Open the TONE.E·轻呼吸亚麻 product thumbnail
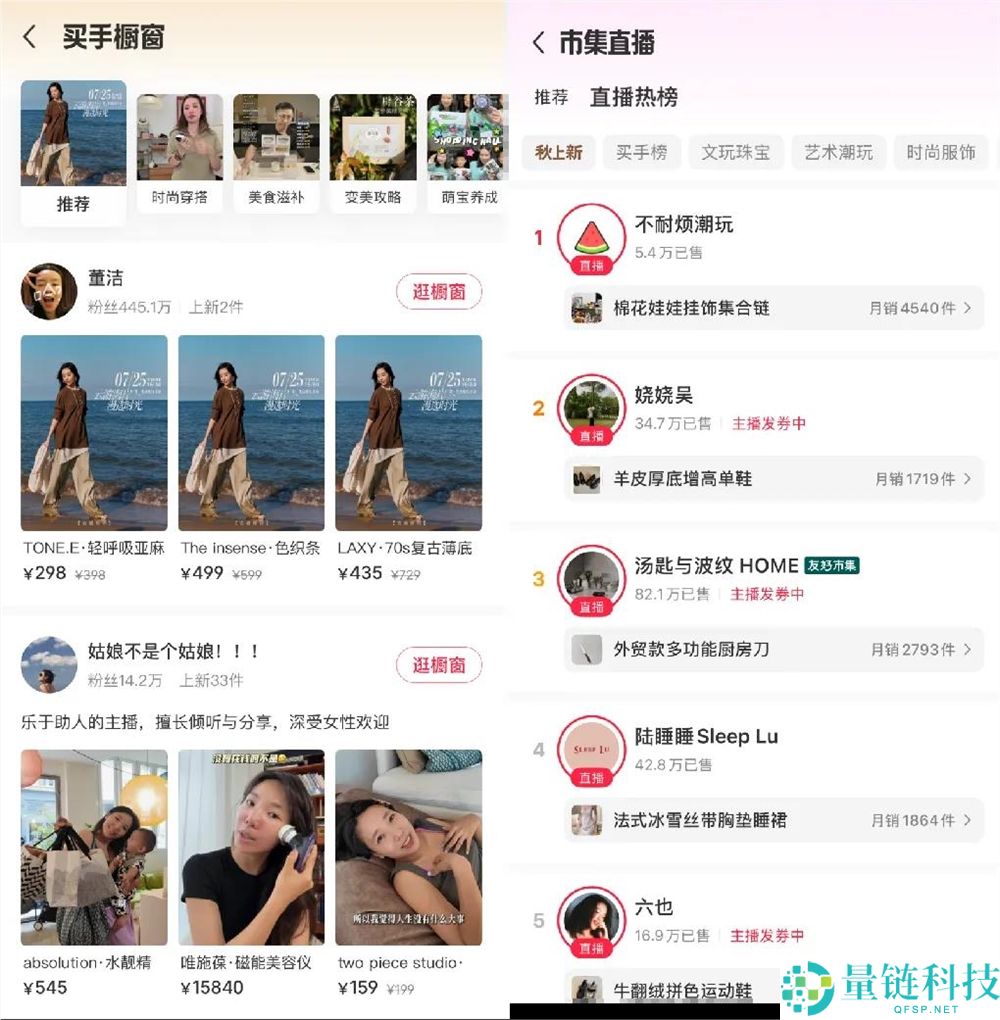Image resolution: width=1000 pixels, height=1020 pixels. click(x=93, y=432)
